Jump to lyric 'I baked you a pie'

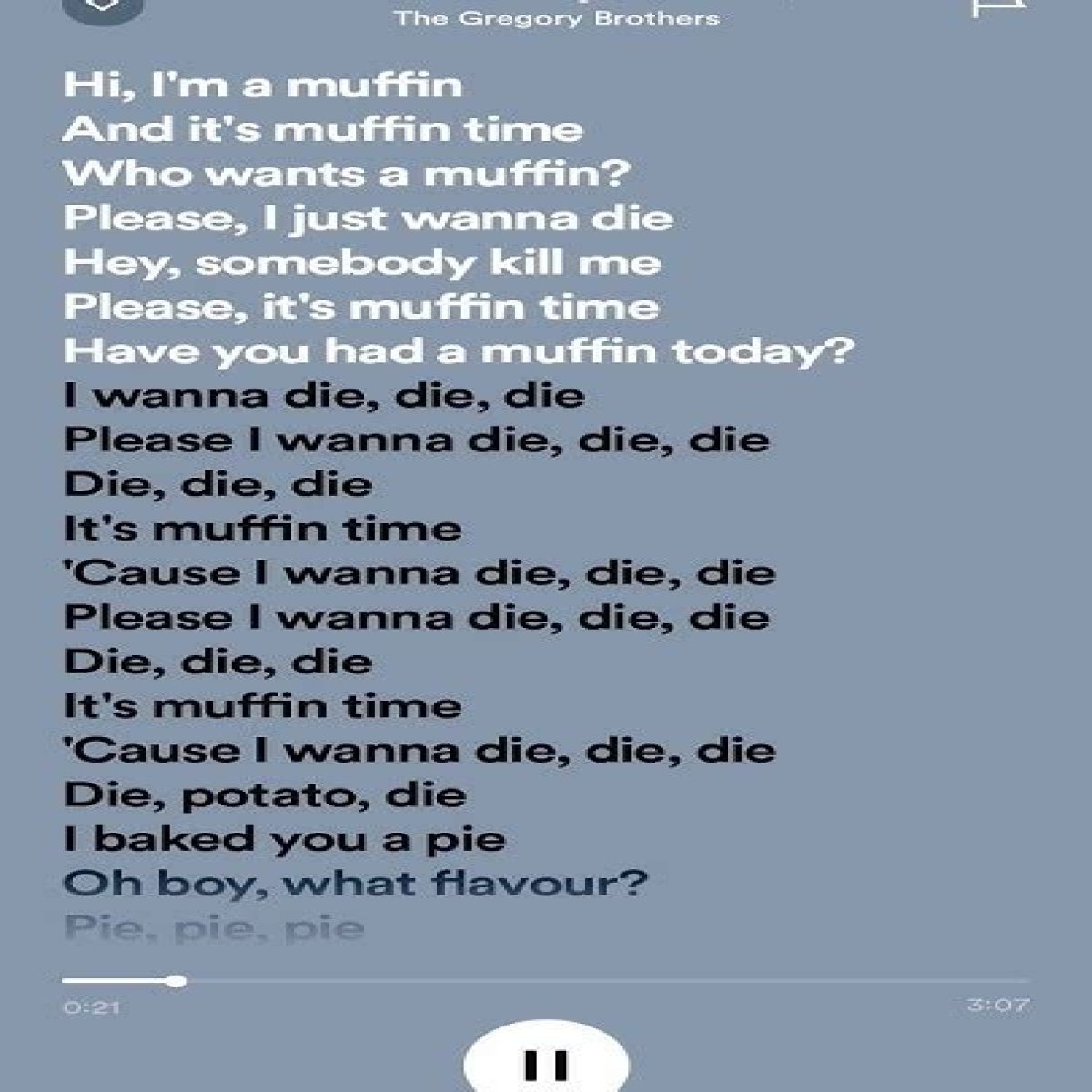click(x=284, y=839)
